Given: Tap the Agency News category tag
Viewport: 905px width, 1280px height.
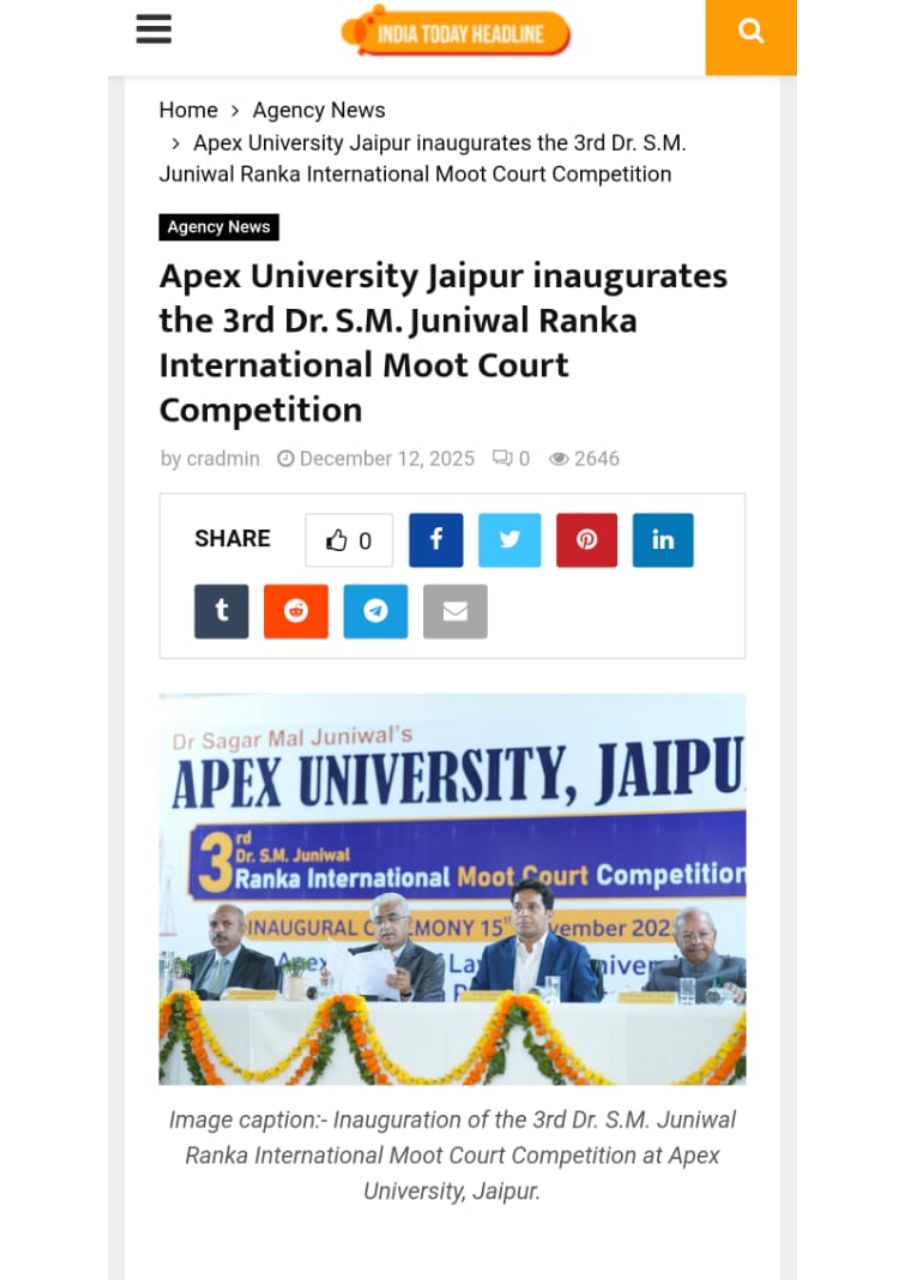Looking at the screenshot, I should (218, 227).
